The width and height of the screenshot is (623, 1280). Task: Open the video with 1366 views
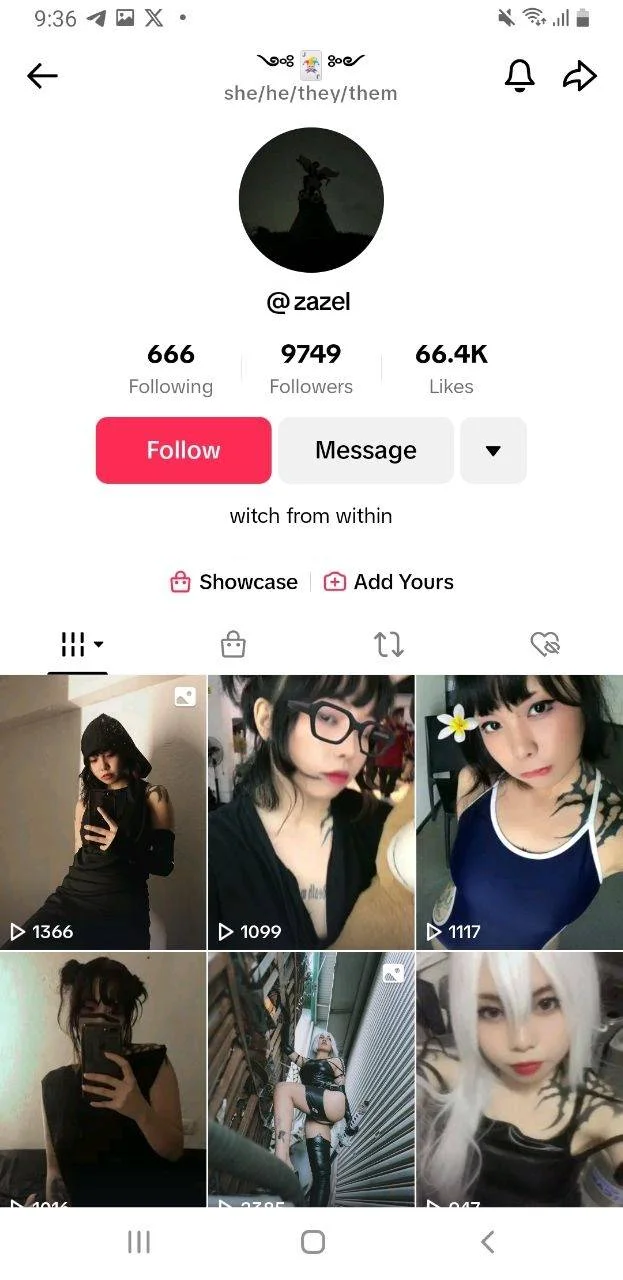(x=103, y=812)
